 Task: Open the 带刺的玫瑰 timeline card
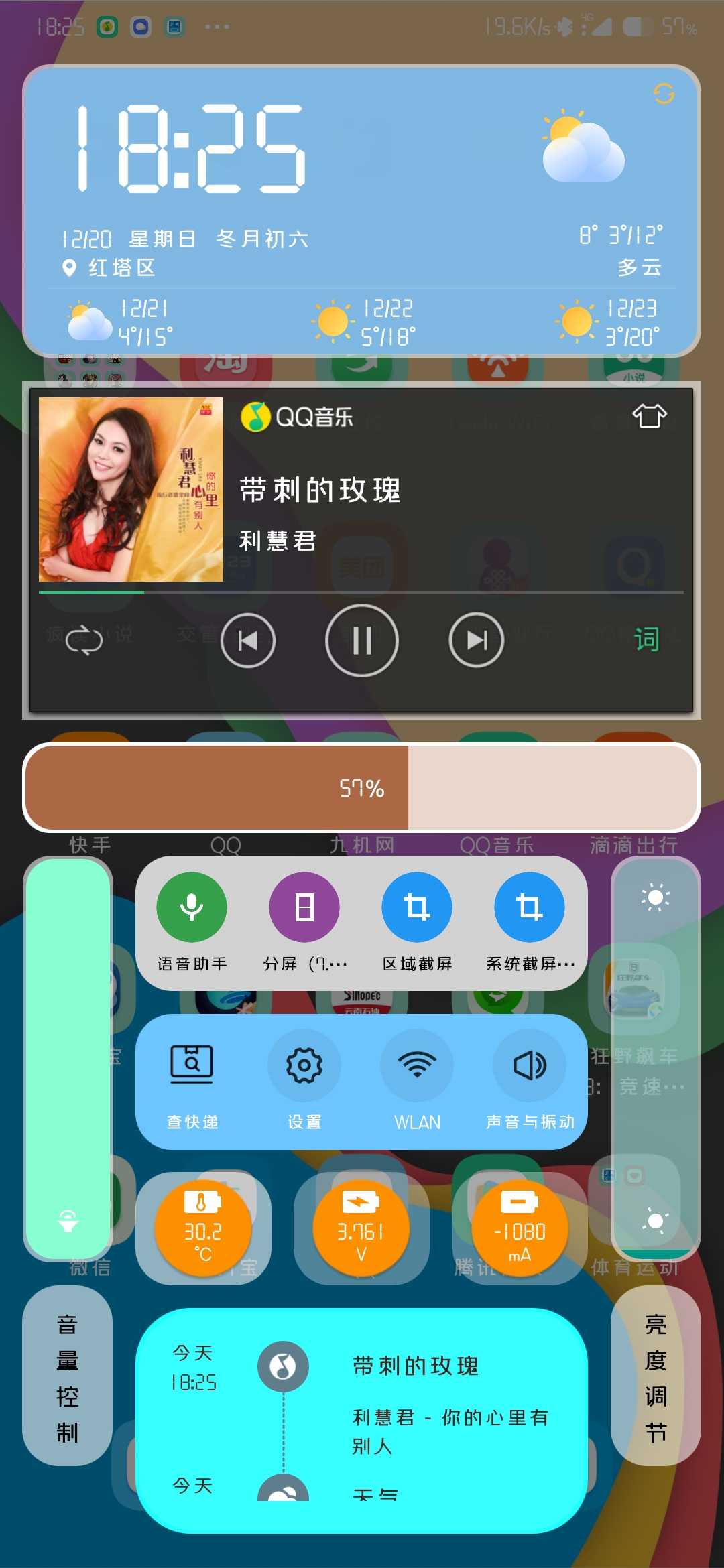pos(362,1421)
